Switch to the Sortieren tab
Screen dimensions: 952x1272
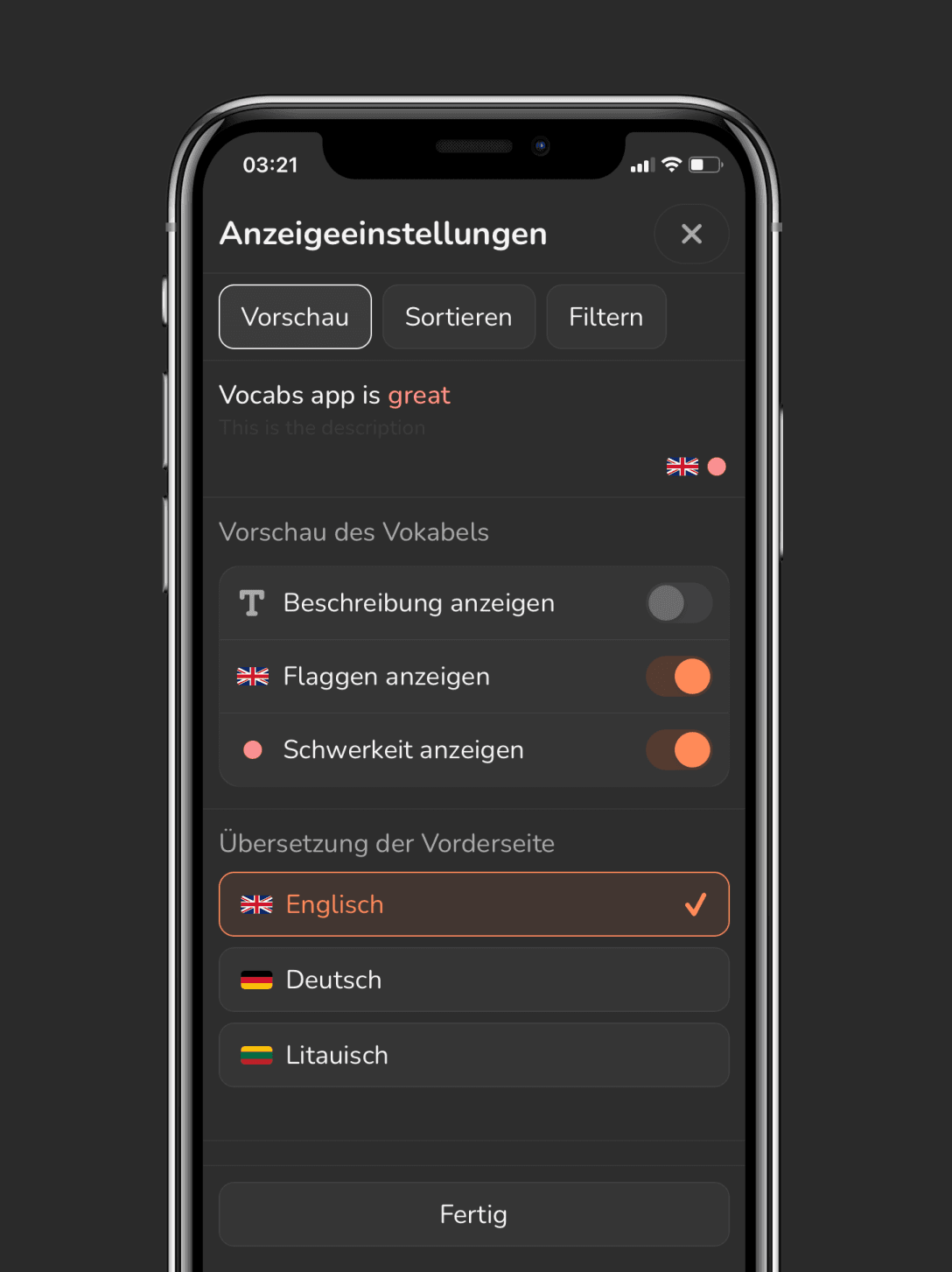point(458,317)
